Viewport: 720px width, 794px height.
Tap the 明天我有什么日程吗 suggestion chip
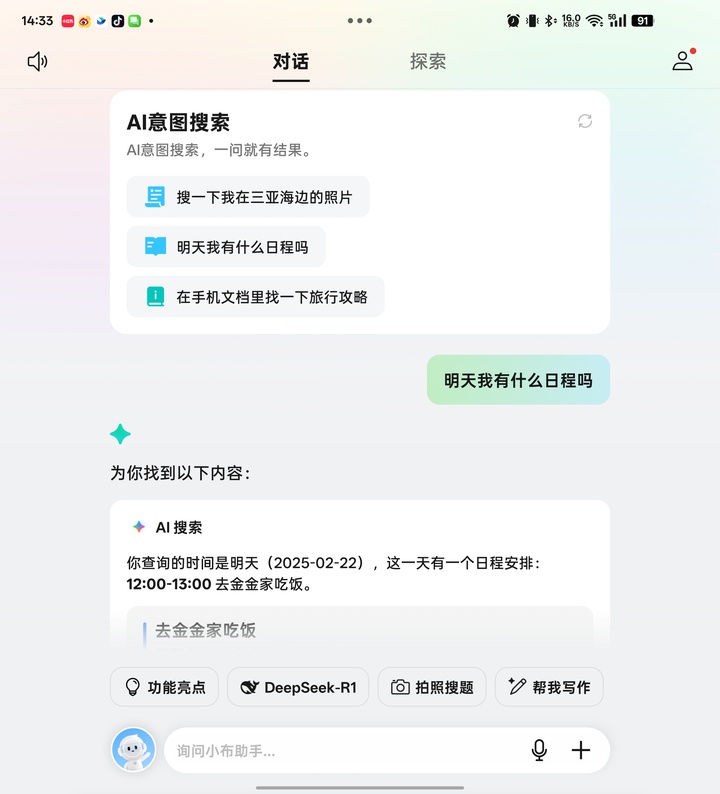click(x=226, y=247)
